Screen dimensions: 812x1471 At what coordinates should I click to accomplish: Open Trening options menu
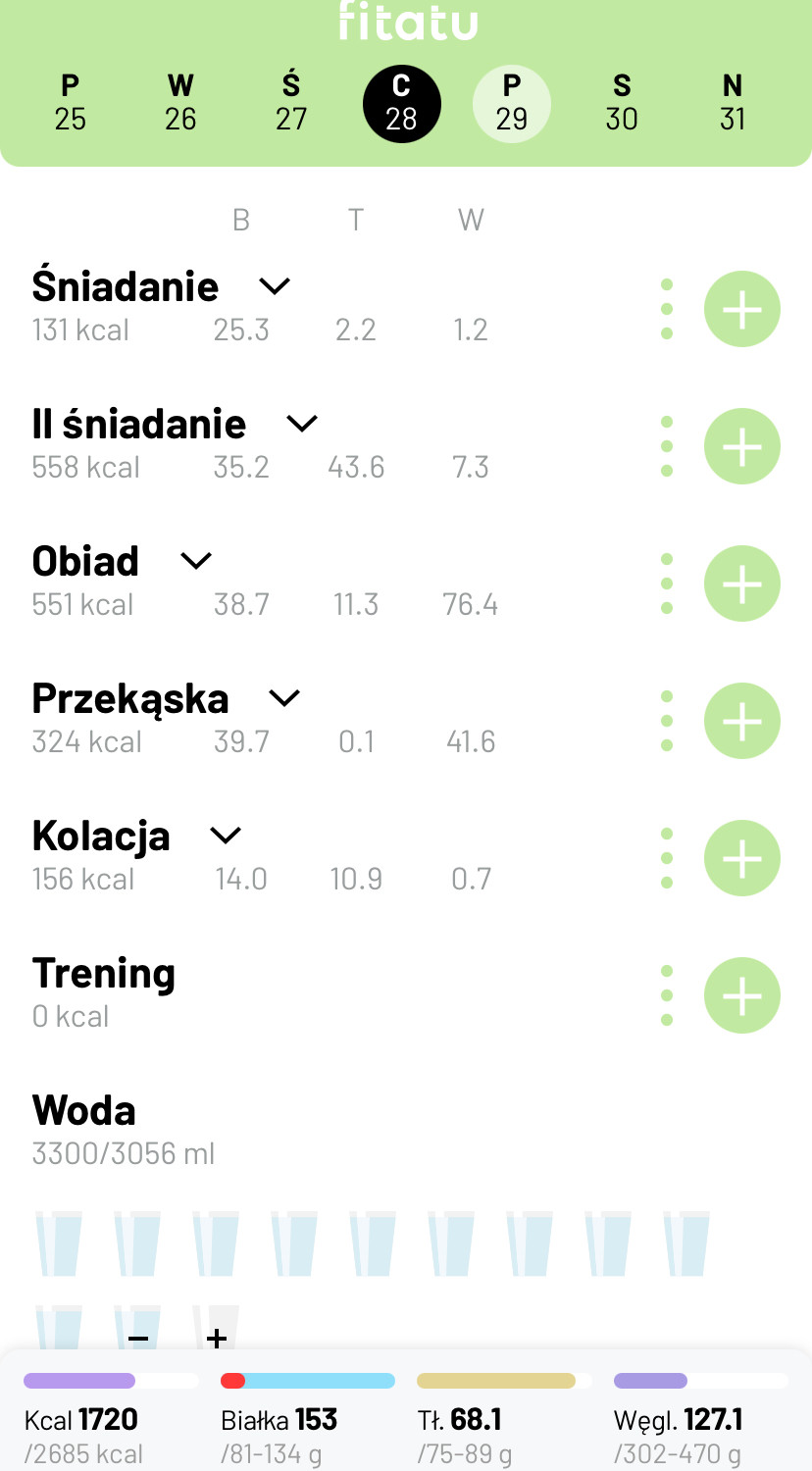point(667,996)
